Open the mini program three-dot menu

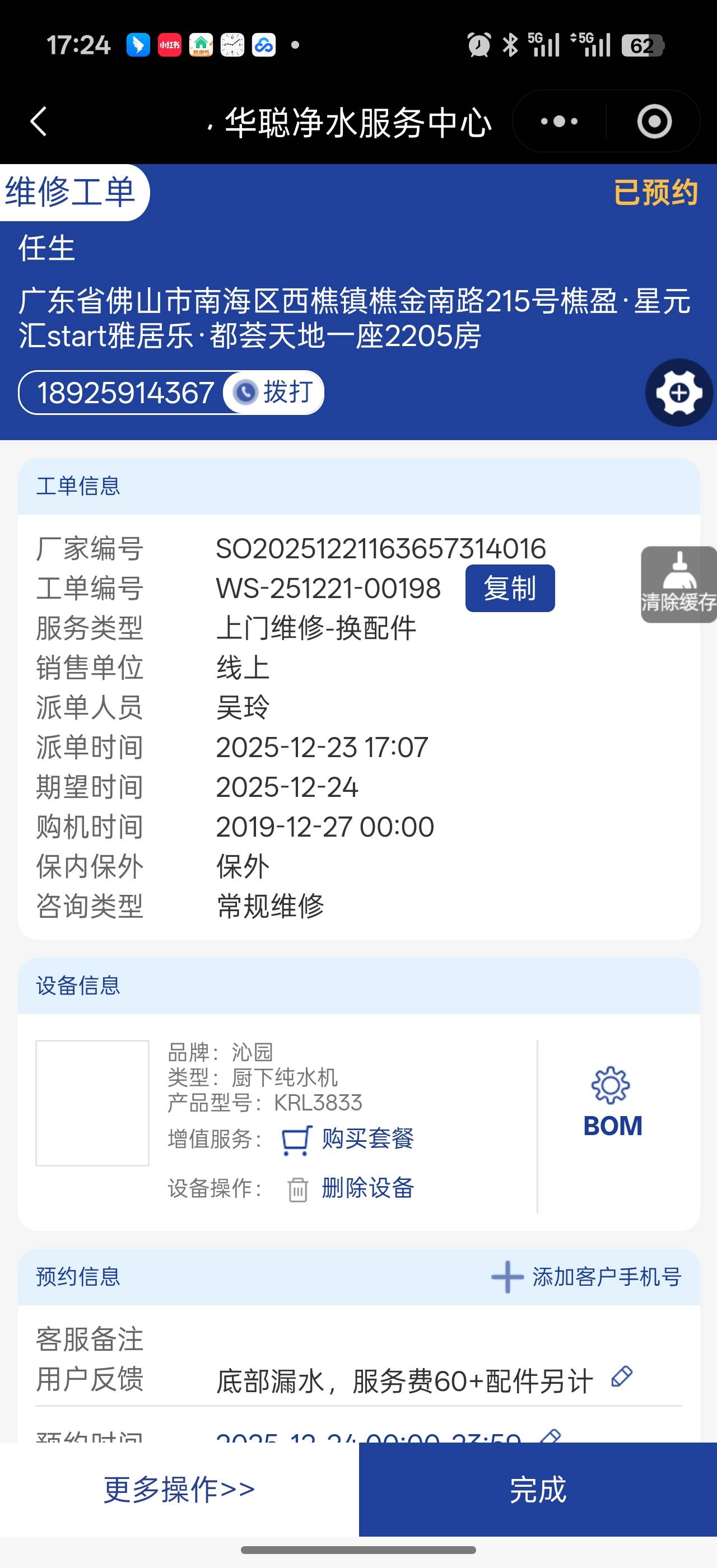558,121
